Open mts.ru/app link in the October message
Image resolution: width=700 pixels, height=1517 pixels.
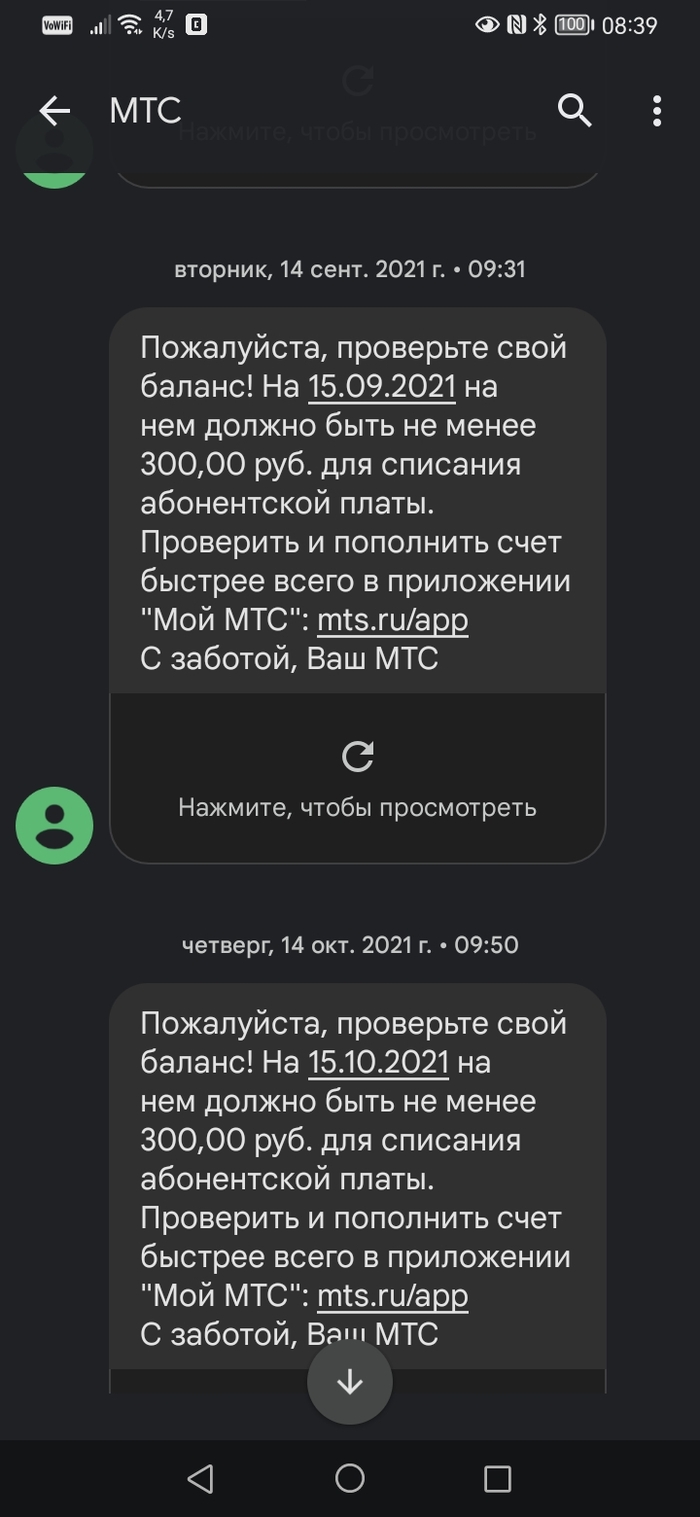click(392, 1297)
